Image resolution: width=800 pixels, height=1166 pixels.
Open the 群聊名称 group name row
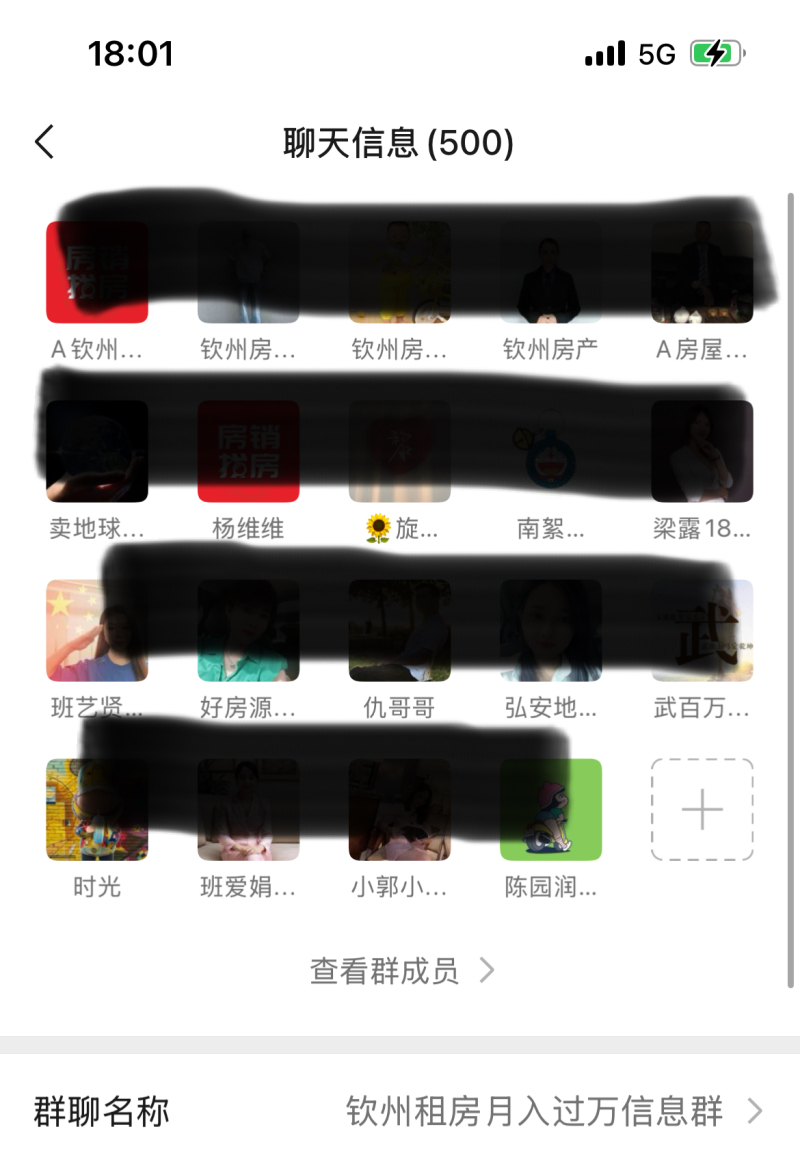point(400,1111)
